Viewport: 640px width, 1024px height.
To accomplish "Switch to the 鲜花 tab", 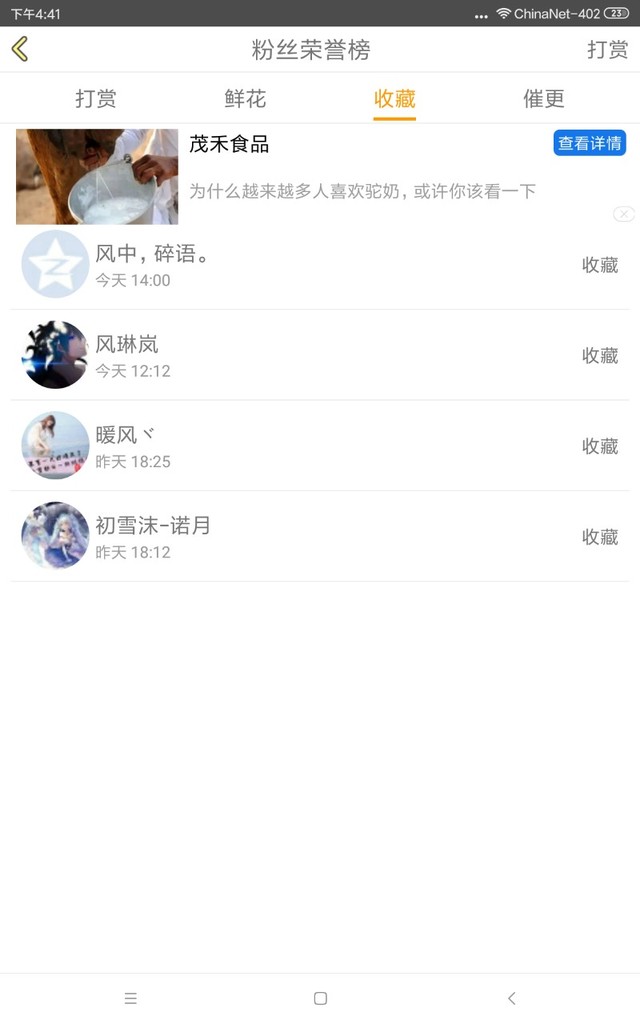I will (x=245, y=99).
